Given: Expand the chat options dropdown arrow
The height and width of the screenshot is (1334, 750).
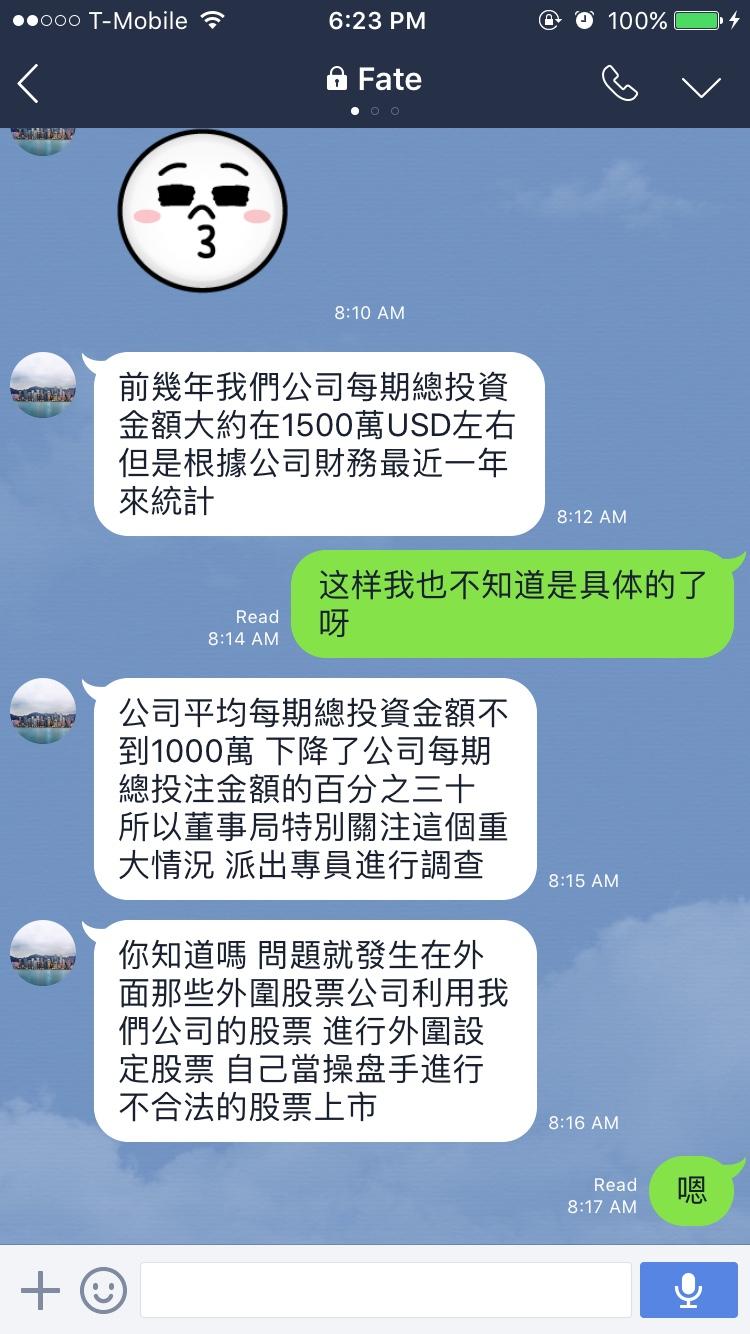Looking at the screenshot, I should tap(701, 86).
